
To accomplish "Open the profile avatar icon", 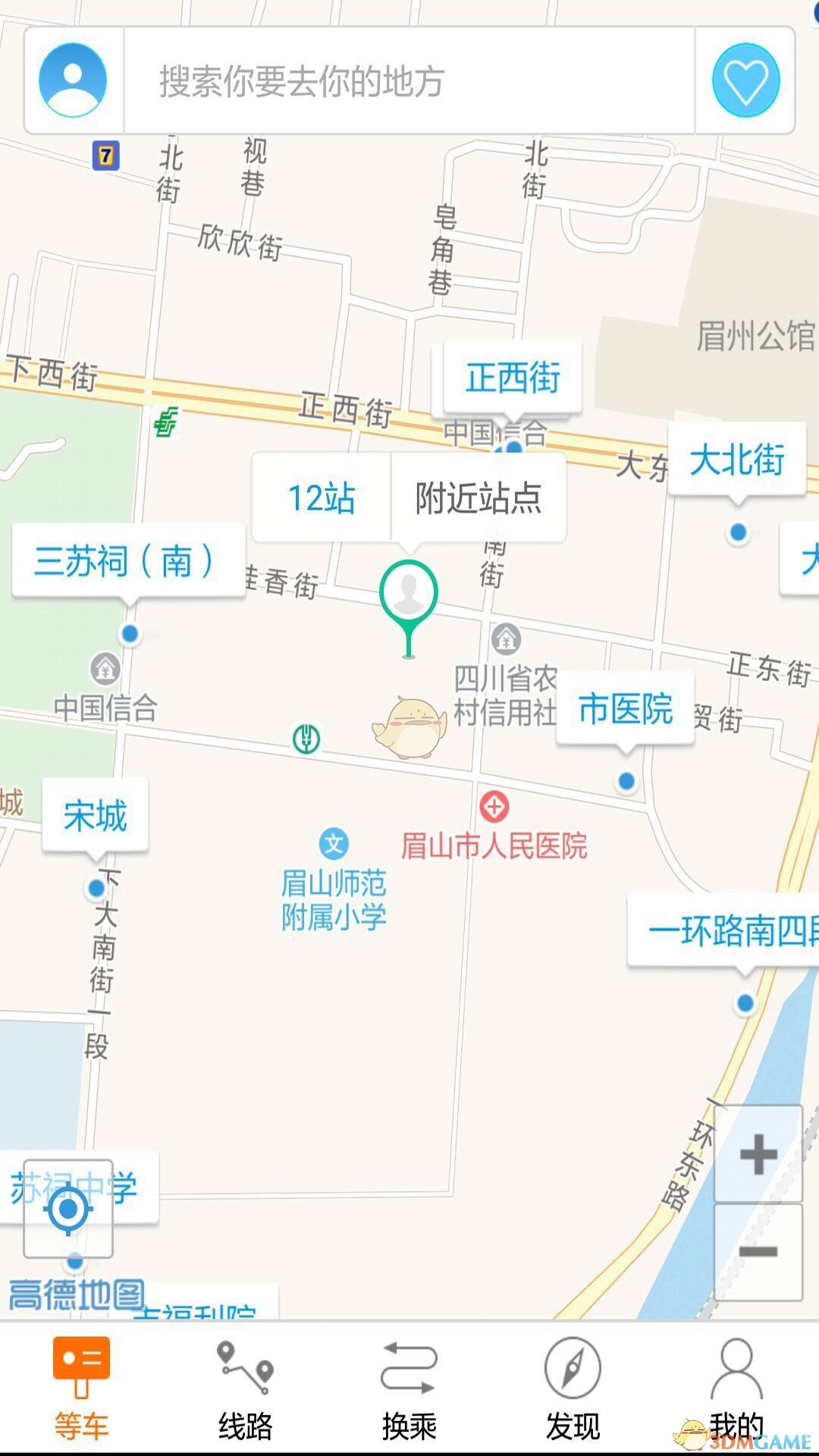I will coord(73,80).
